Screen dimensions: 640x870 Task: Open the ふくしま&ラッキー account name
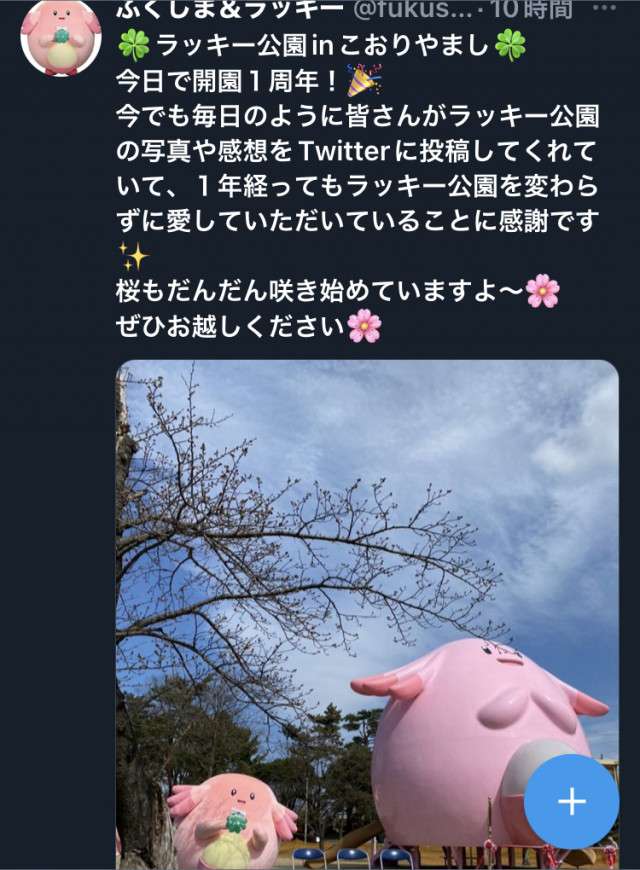tap(228, 10)
